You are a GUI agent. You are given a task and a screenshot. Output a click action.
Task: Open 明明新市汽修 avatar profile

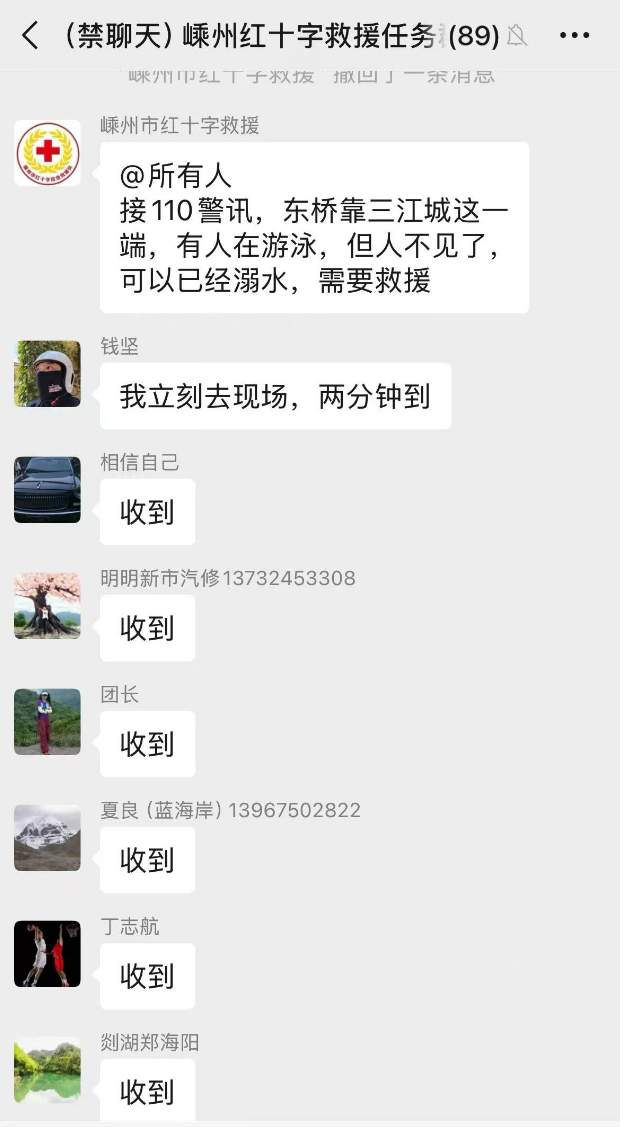coord(47,606)
